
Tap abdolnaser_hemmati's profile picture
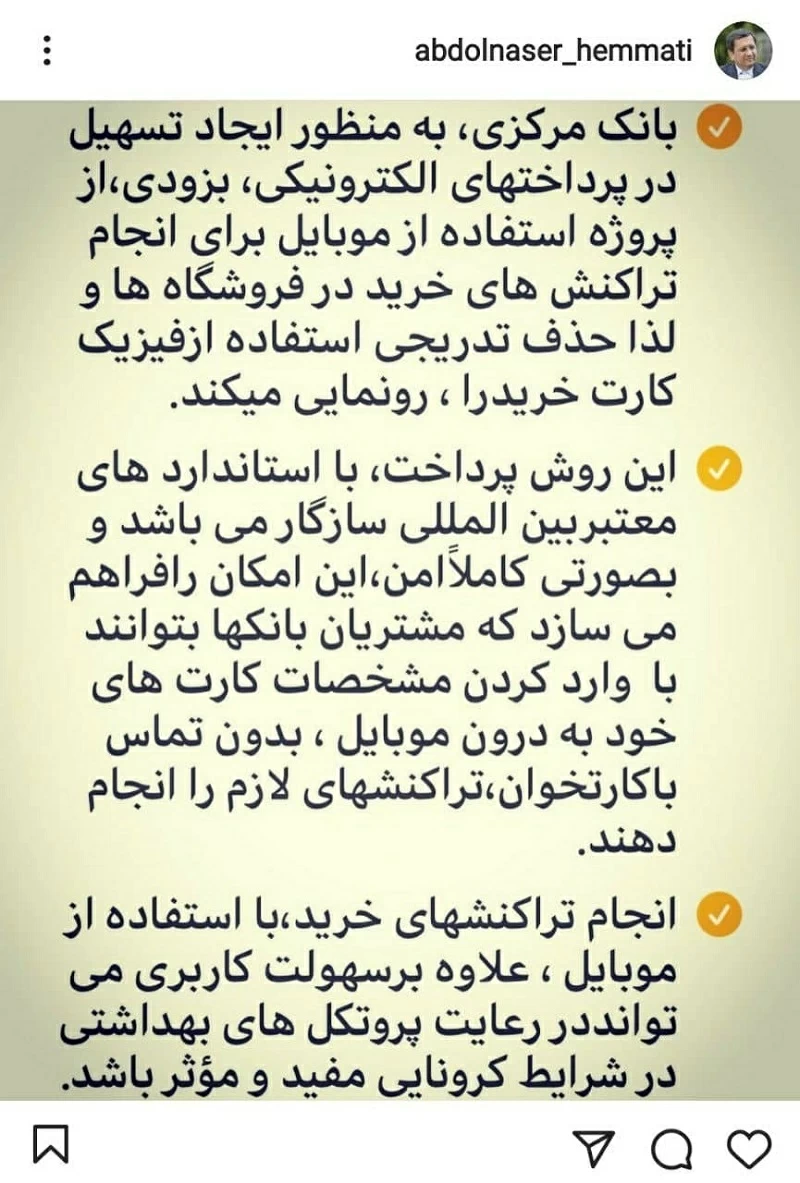coord(743,50)
